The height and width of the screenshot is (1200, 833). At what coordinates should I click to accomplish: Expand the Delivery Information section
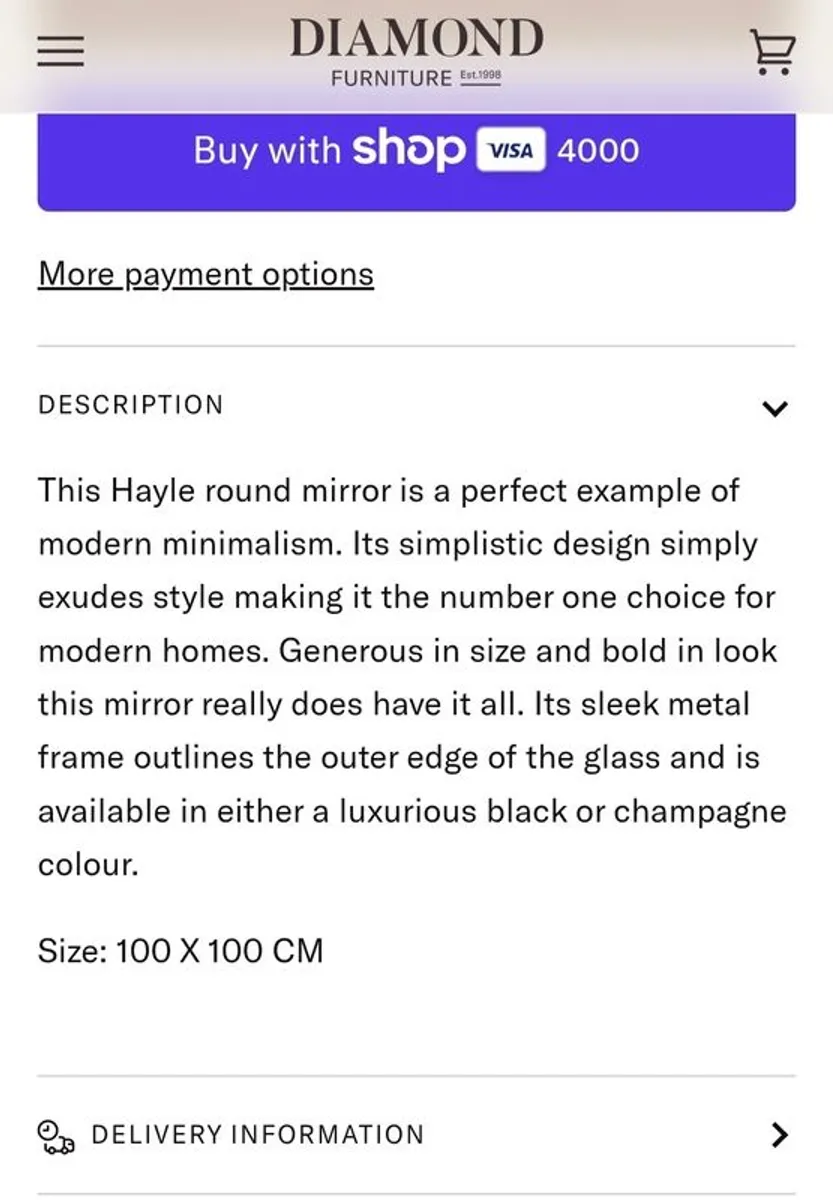[x=416, y=1135]
